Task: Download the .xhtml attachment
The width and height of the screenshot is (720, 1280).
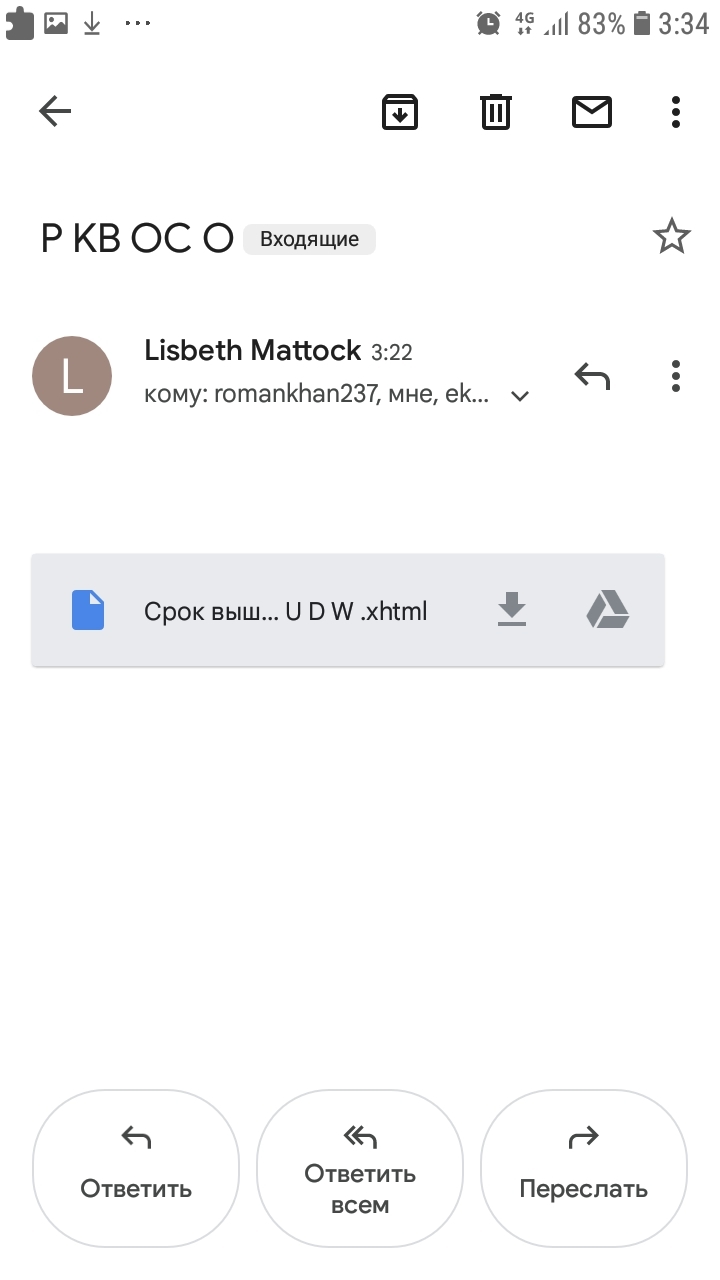Action: click(x=512, y=609)
